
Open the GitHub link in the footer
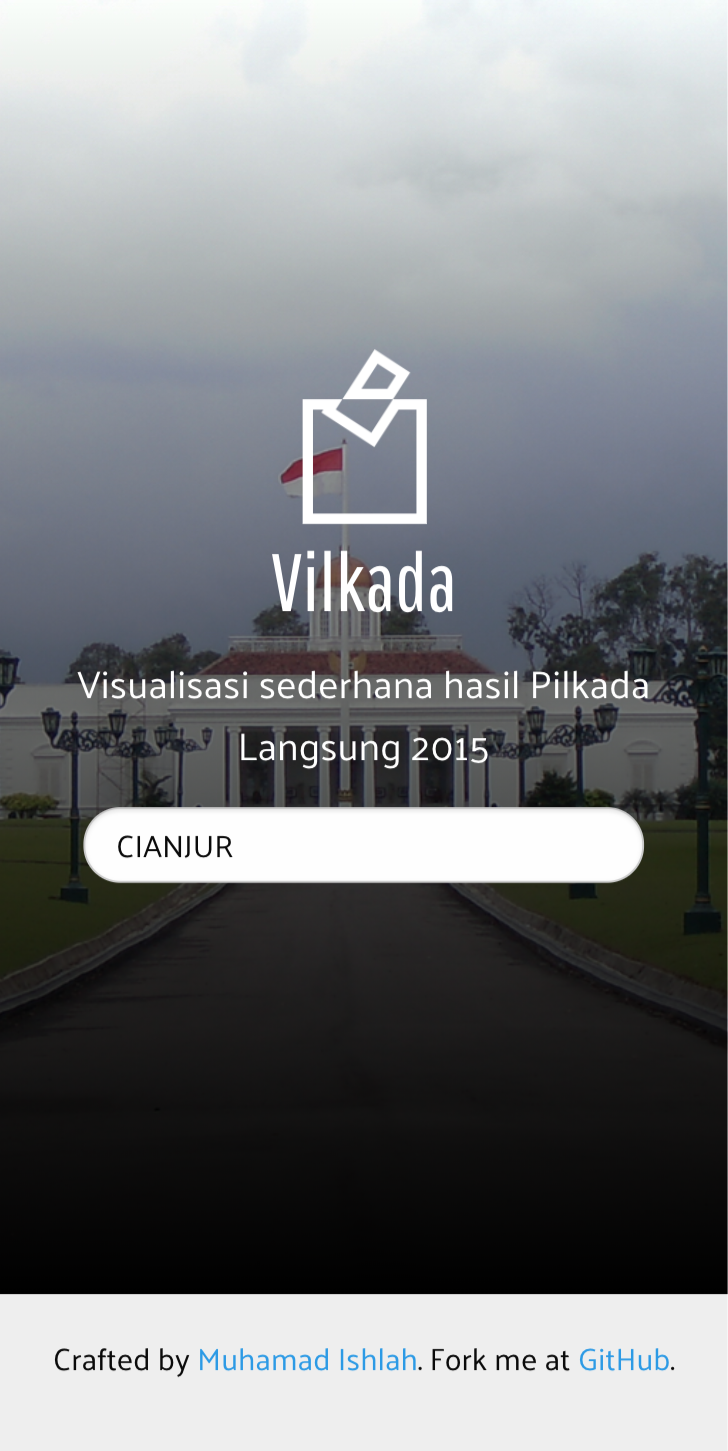coord(623,1360)
